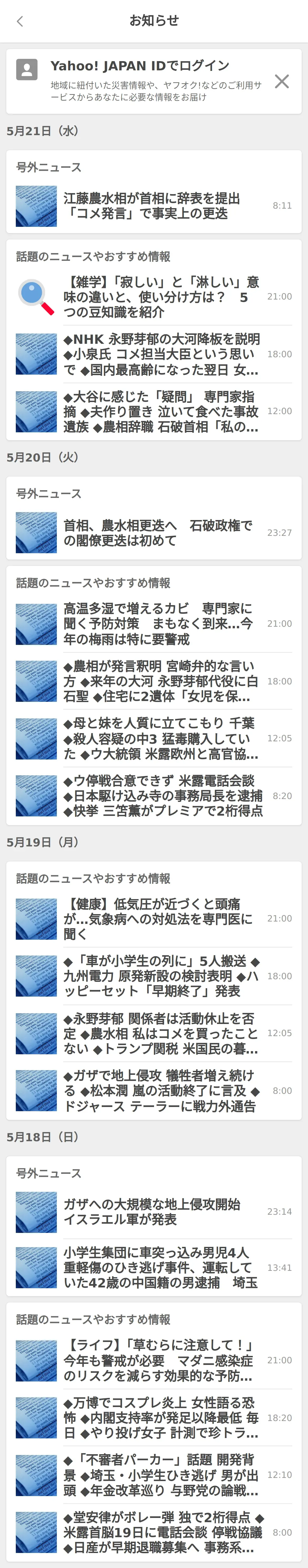This screenshot has width=308, height=1568.
Task: Open ガザへの大規模な地上侵攻開始 news
Action: [152, 1211]
